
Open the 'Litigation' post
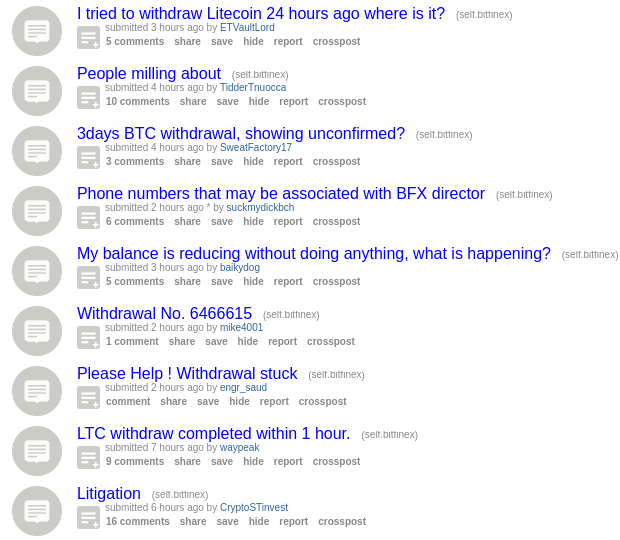click(108, 494)
